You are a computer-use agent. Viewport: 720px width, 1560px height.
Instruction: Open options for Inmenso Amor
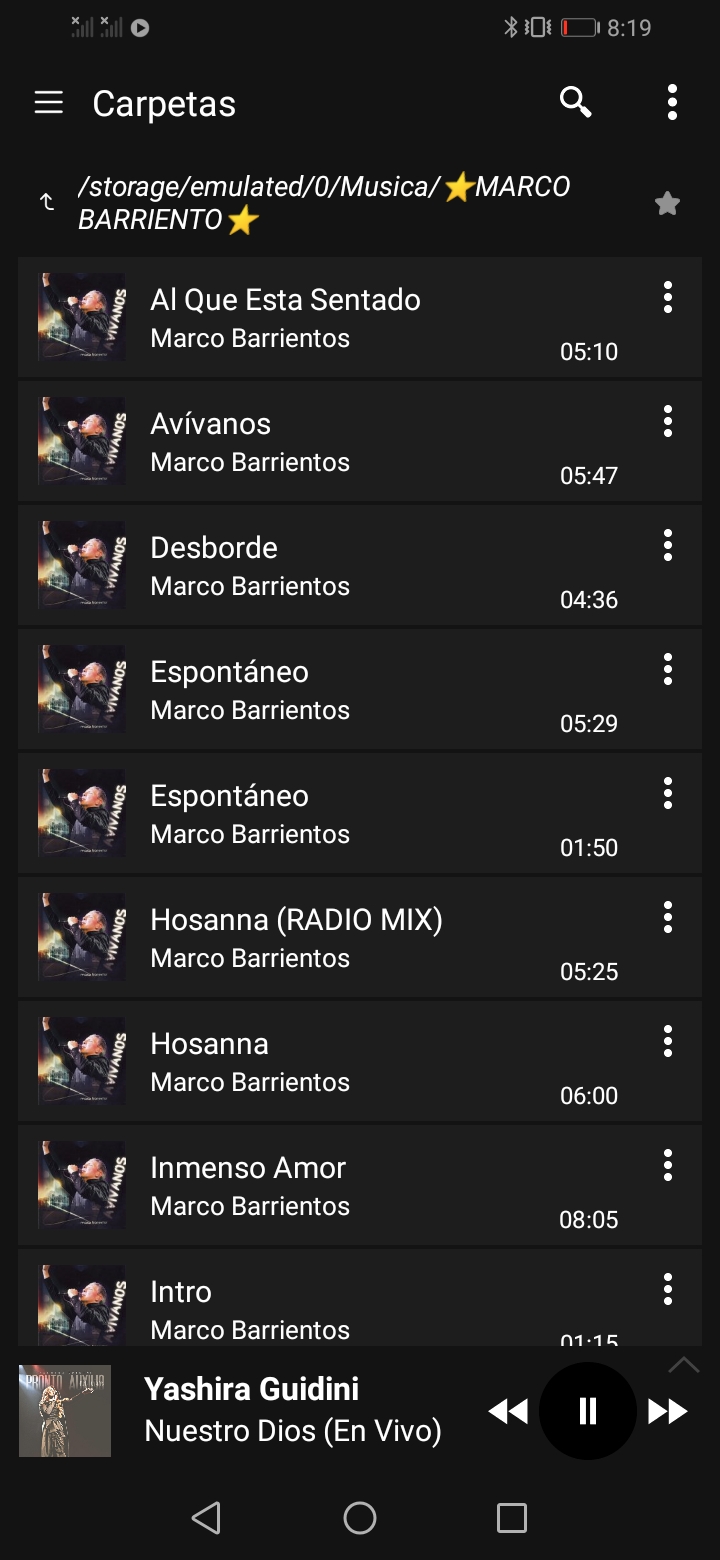click(667, 1166)
